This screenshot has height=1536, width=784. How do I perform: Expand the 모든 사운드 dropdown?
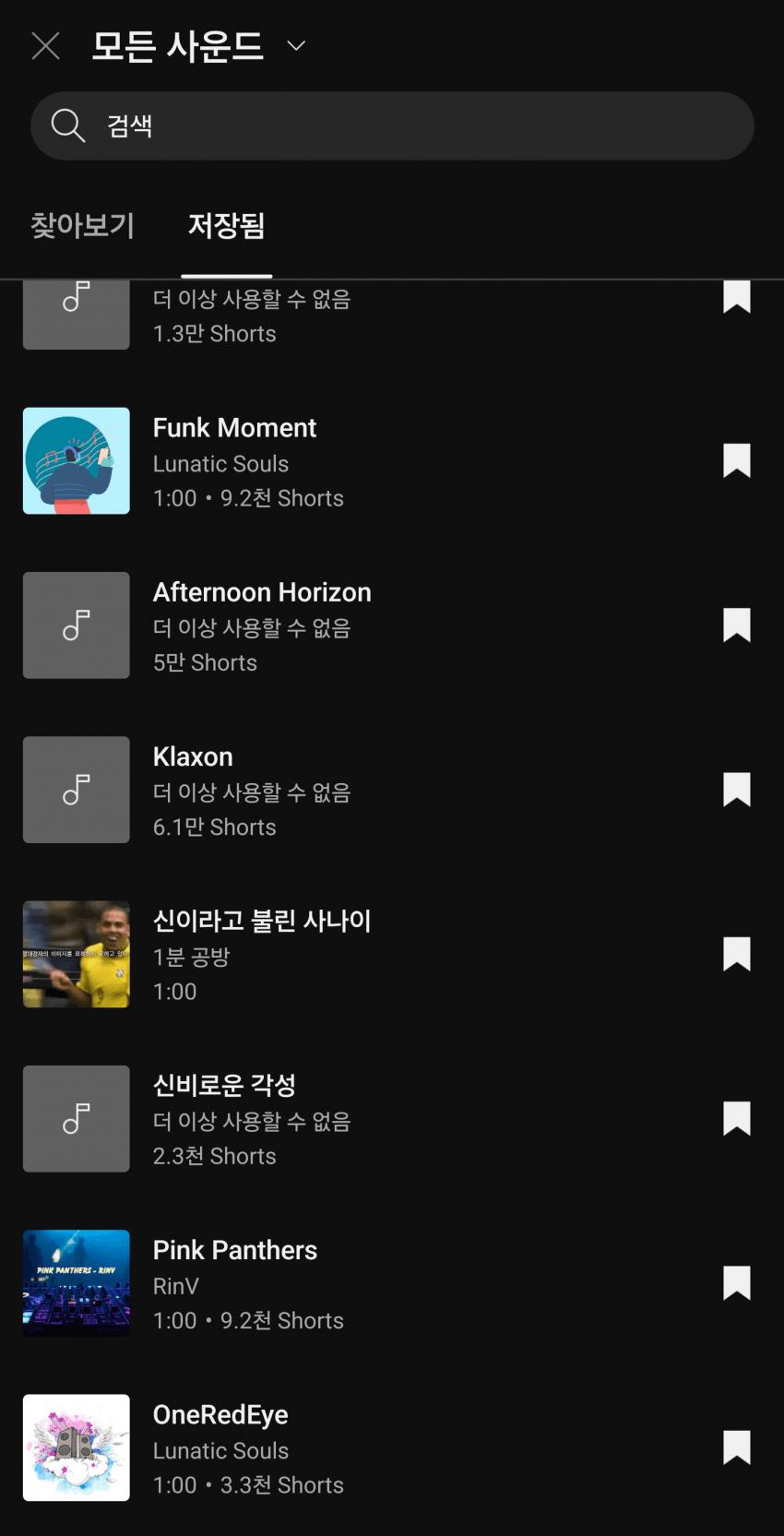click(295, 45)
